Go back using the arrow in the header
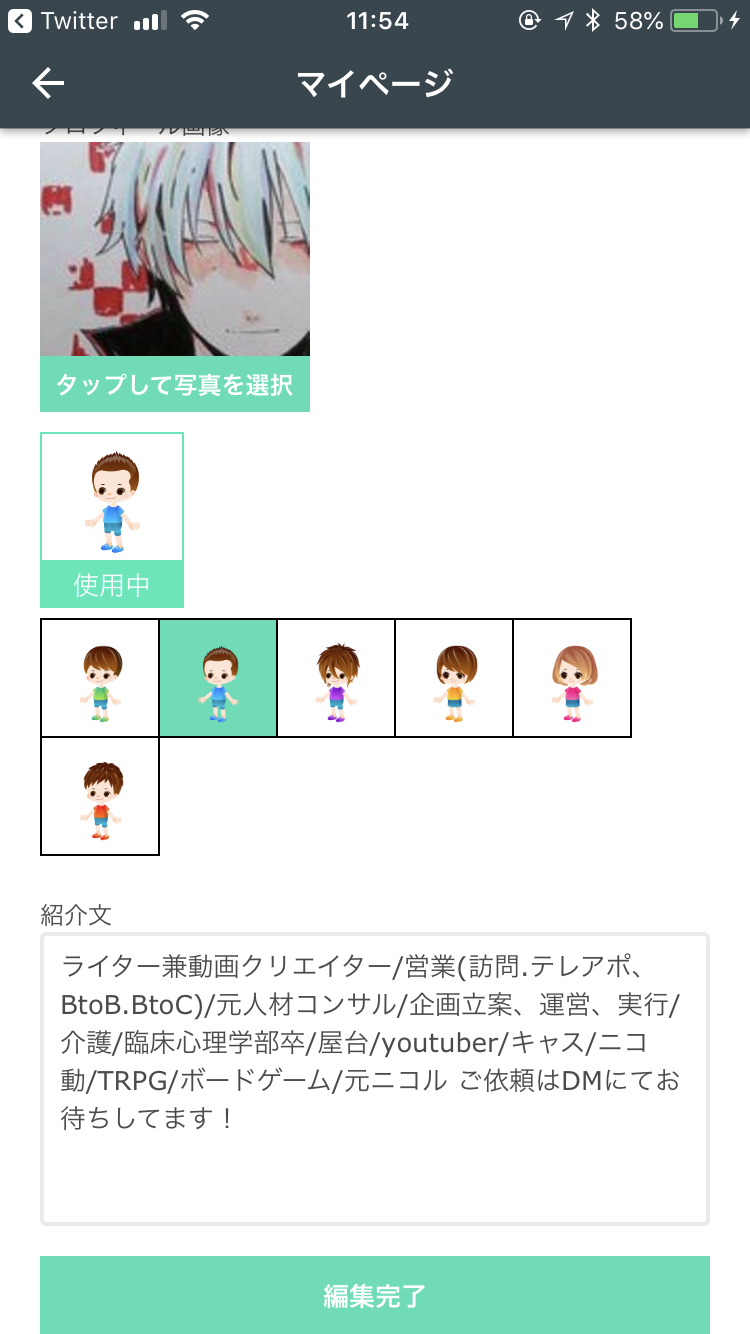 click(48, 84)
